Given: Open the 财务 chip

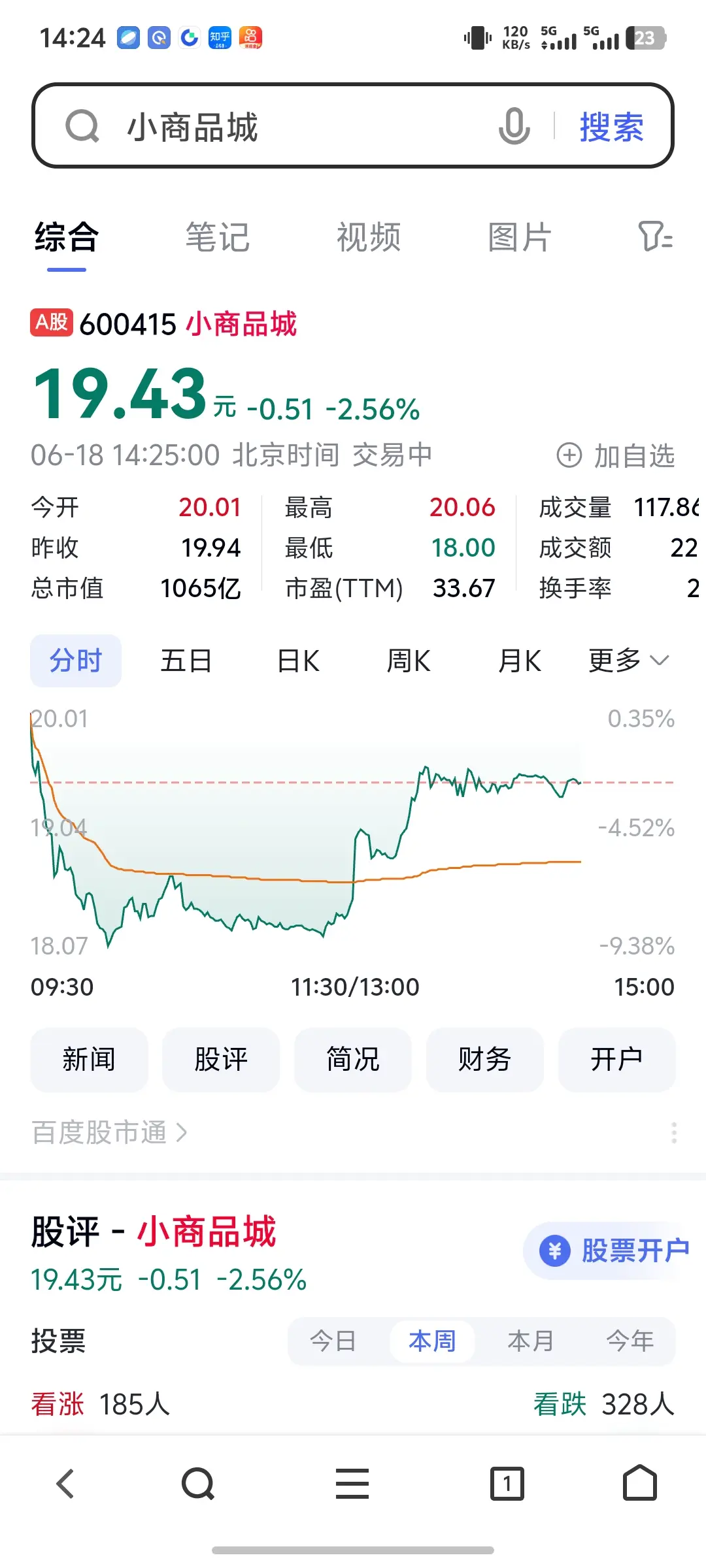Looking at the screenshot, I should pos(484,1059).
